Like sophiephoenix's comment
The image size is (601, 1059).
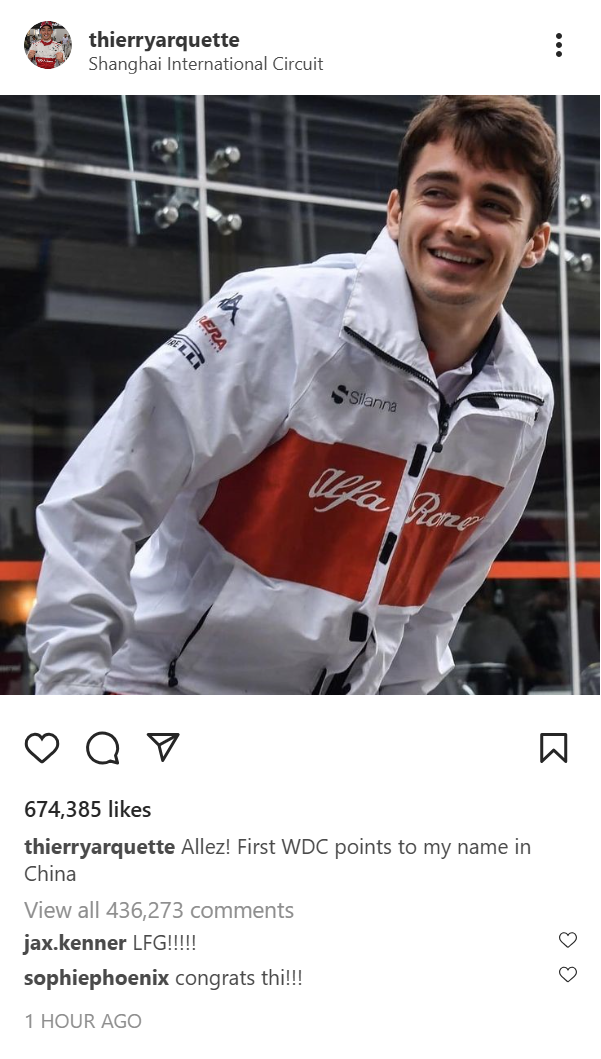[x=568, y=974]
